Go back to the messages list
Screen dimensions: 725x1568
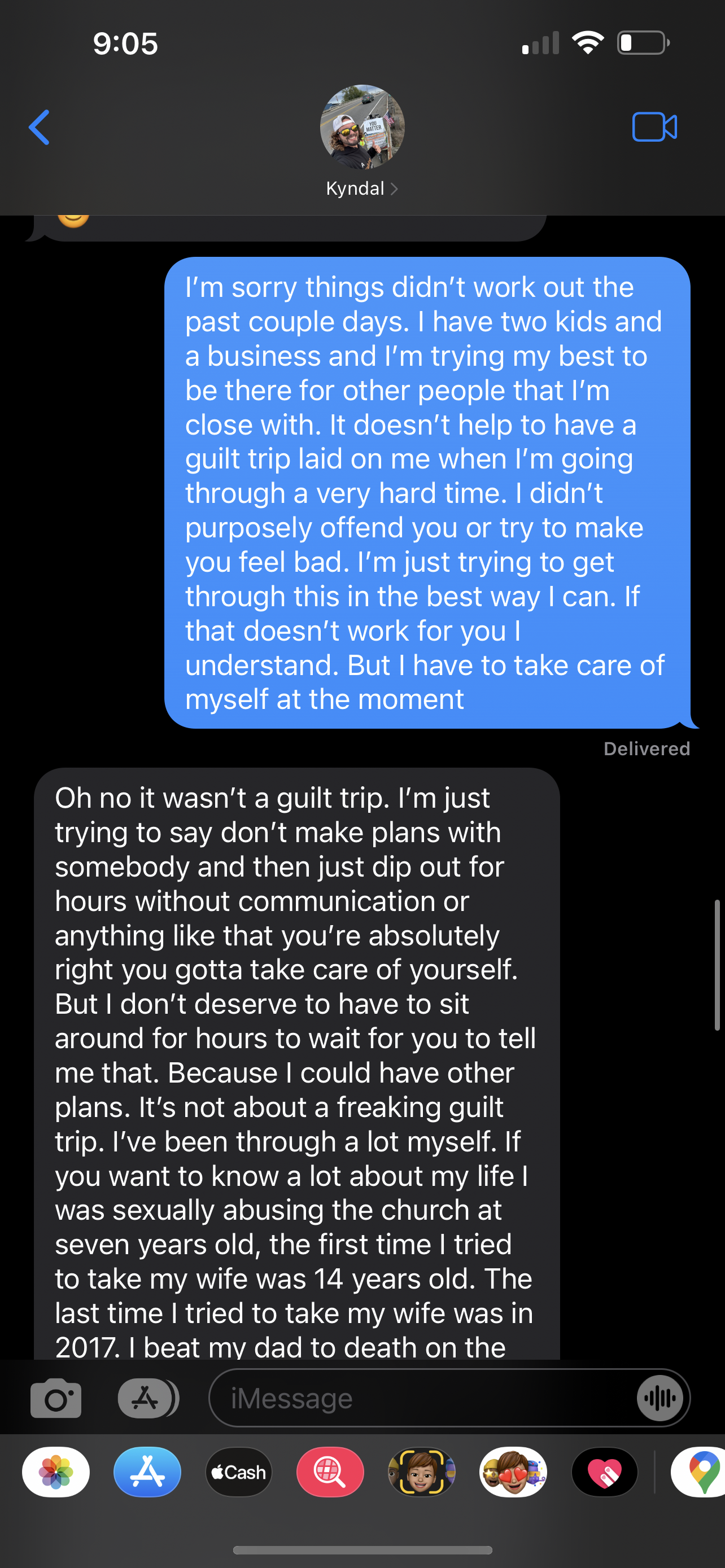[x=39, y=127]
